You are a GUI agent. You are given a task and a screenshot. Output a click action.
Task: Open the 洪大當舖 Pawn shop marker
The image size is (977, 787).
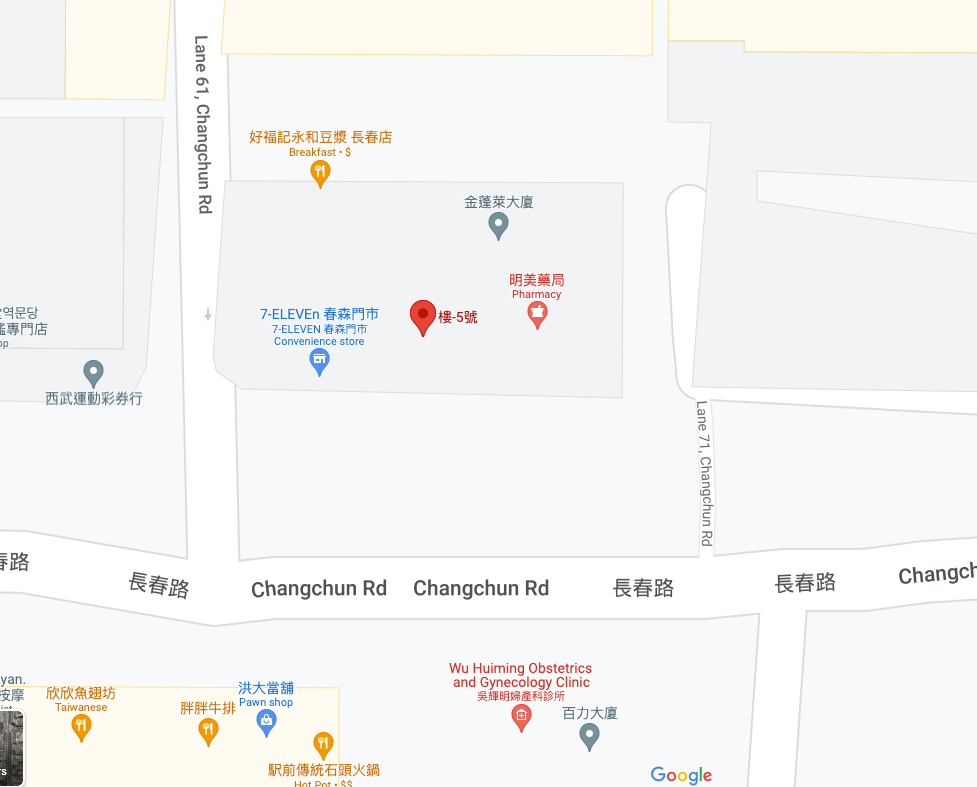[266, 722]
